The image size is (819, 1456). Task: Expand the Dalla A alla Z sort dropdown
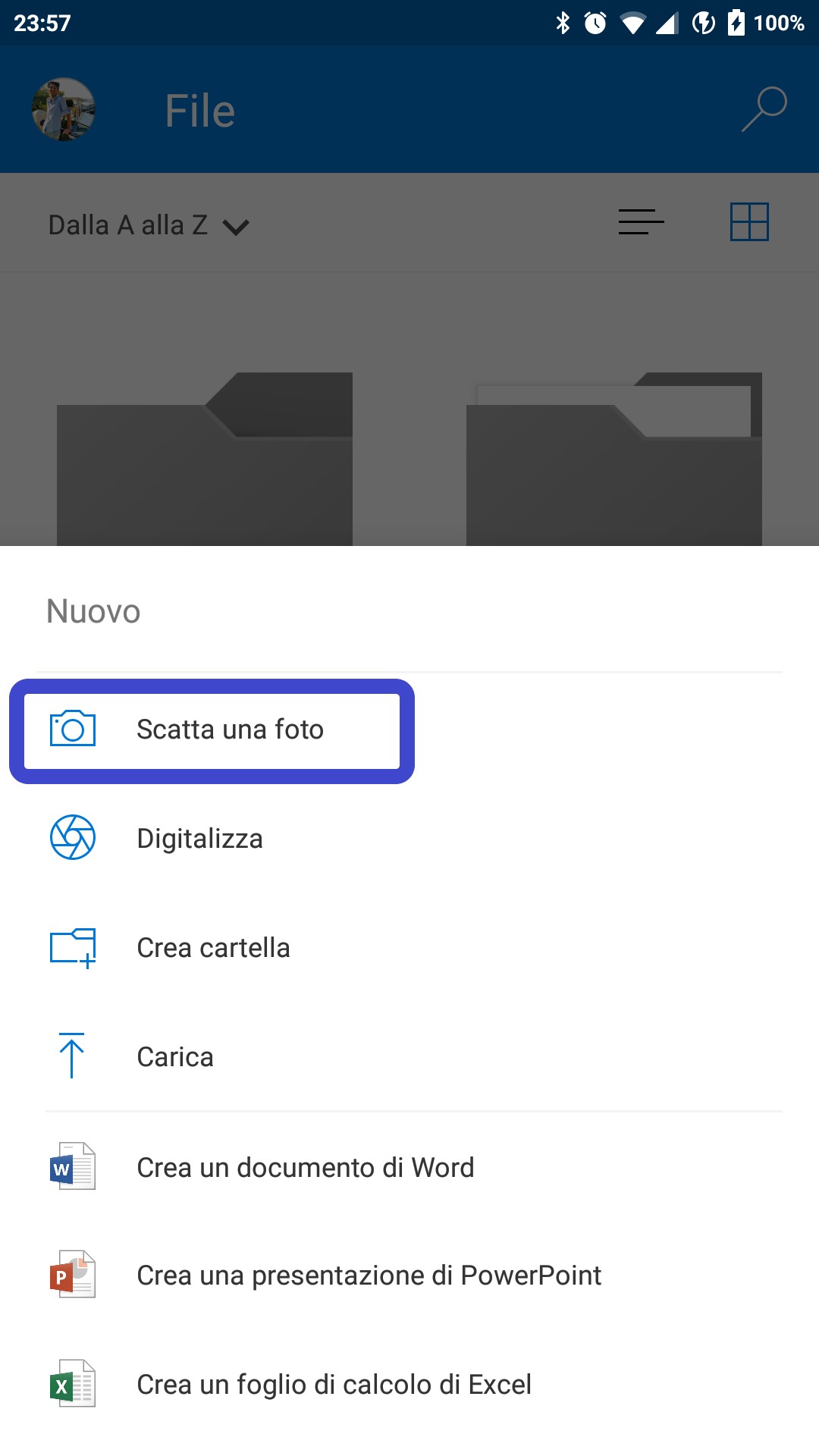(x=149, y=225)
